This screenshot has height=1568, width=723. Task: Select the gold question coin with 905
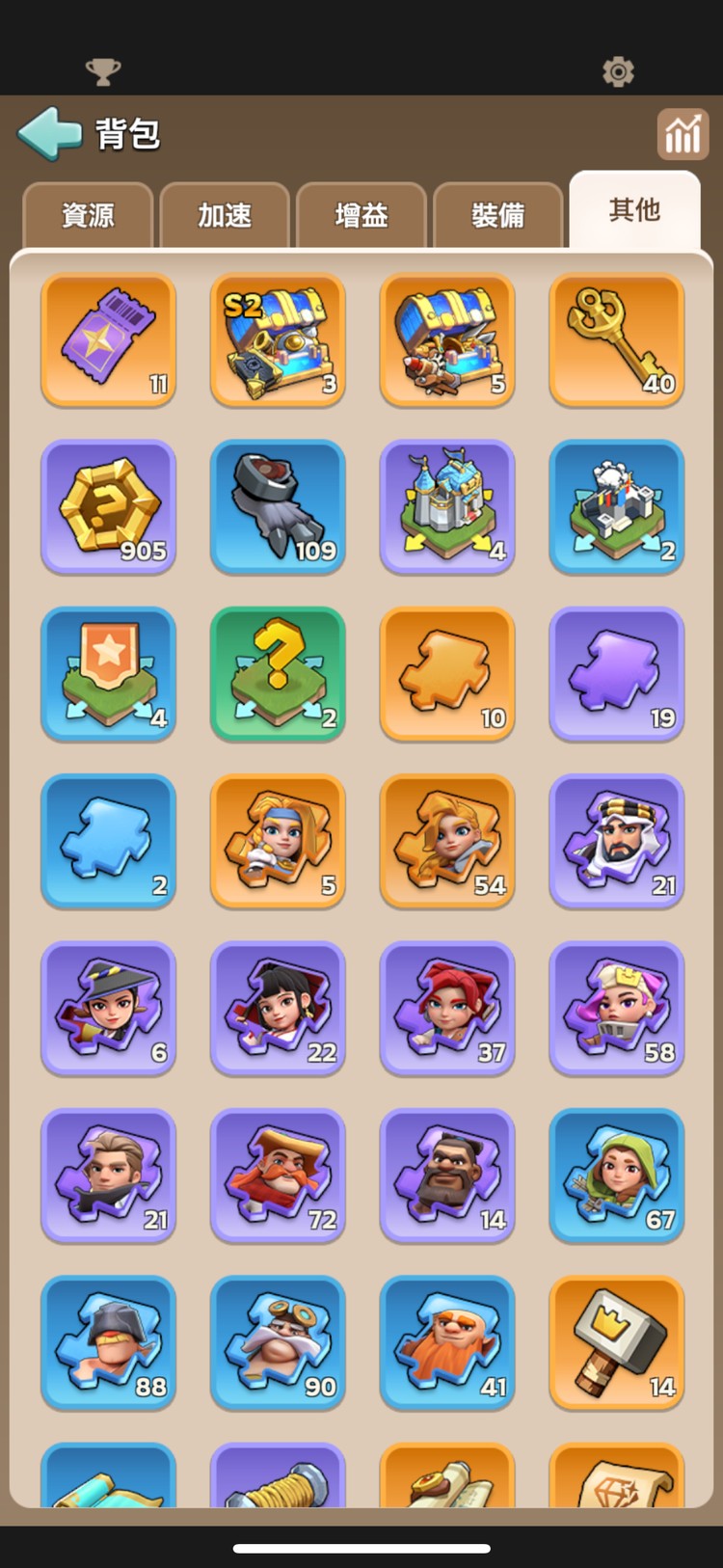click(108, 506)
